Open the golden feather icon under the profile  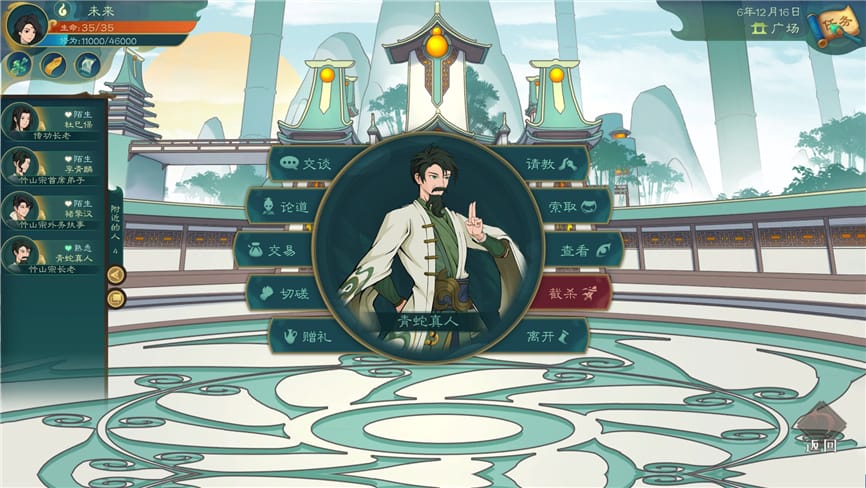click(52, 64)
